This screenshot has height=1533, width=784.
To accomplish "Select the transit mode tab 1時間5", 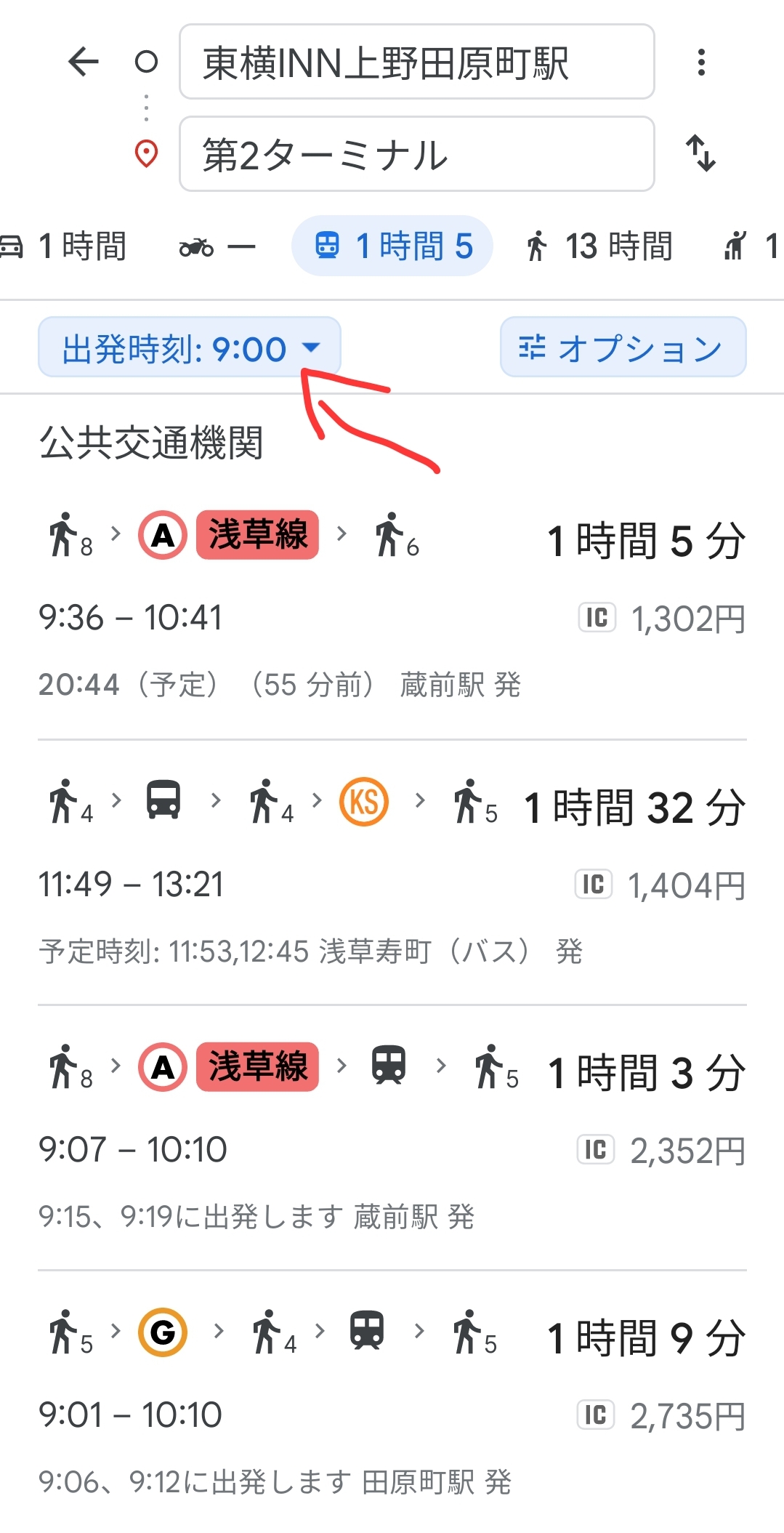I will coord(392,246).
